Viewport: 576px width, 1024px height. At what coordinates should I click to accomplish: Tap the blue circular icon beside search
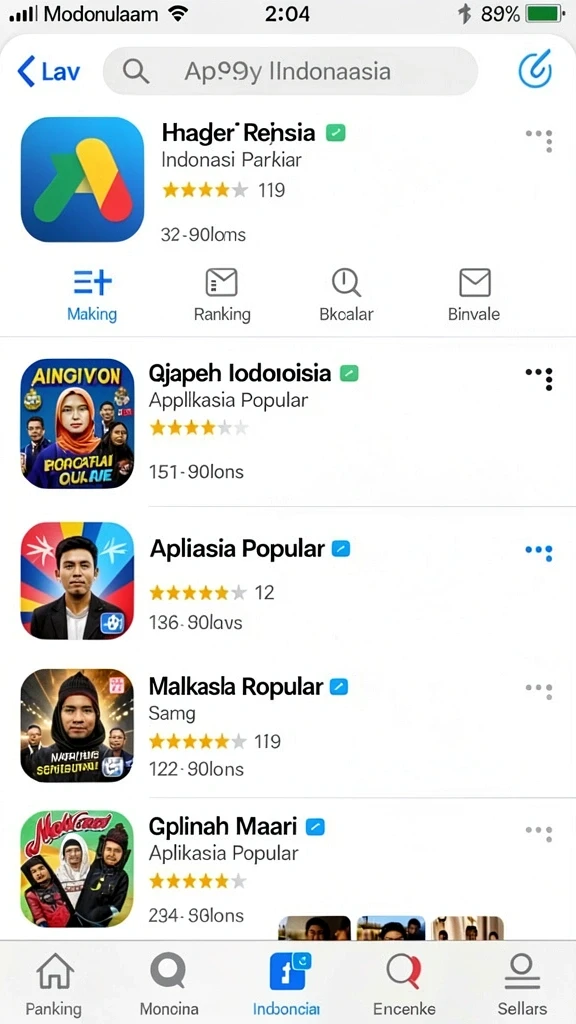(x=536, y=69)
